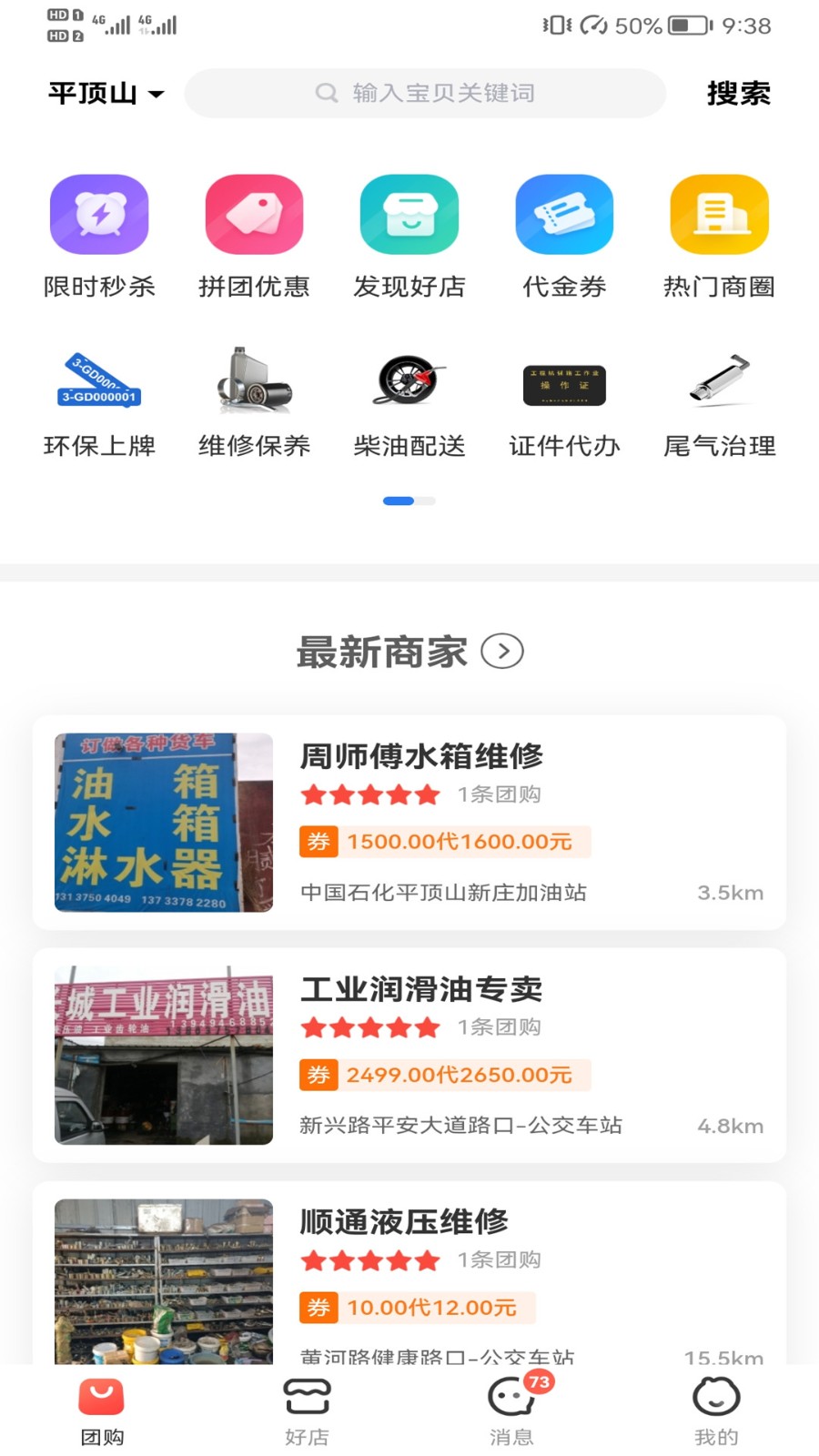Open the 代金券 voucher section
Viewport: 819px width, 1456px height.
pyautogui.click(x=564, y=235)
